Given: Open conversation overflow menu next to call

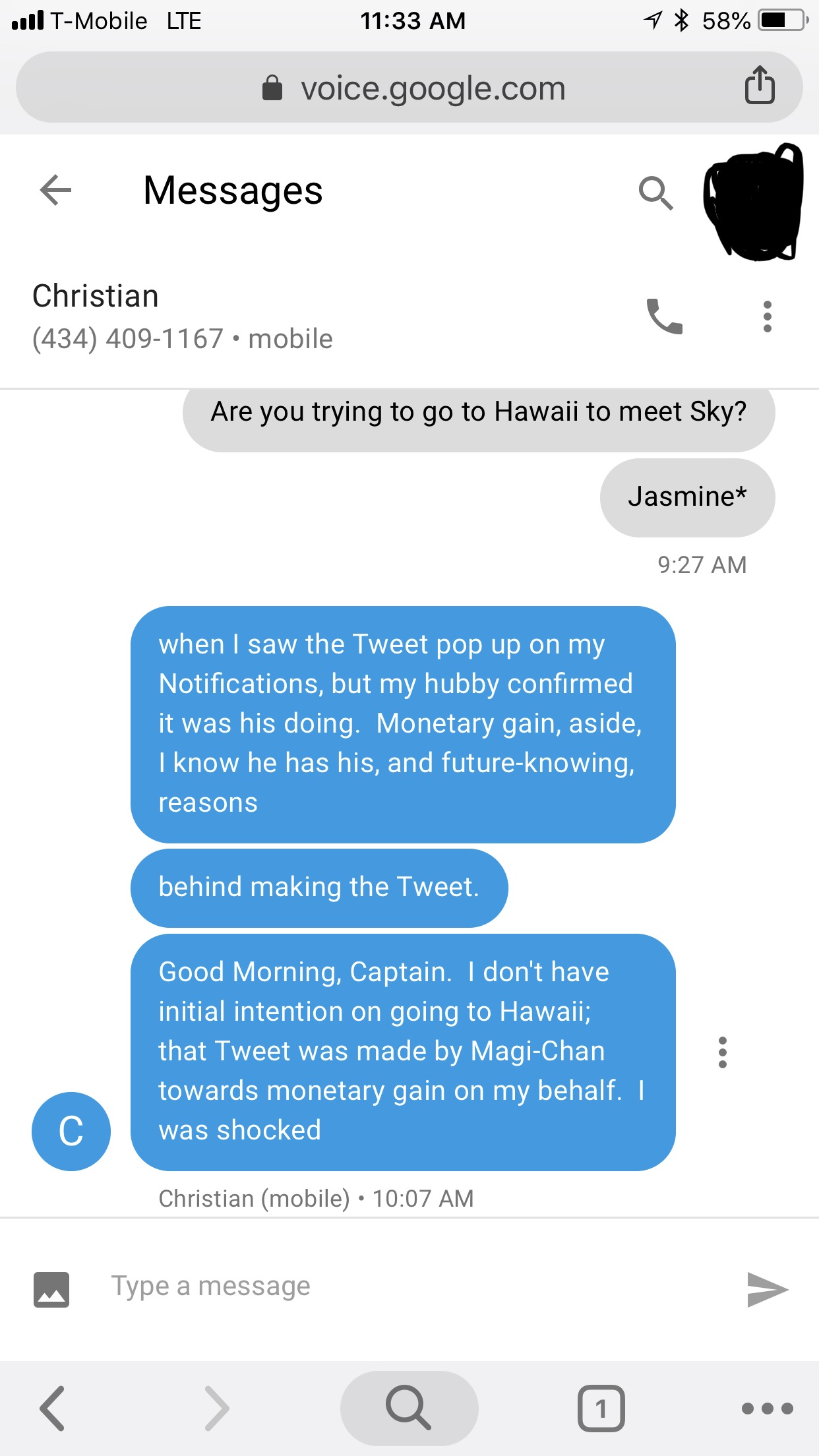Looking at the screenshot, I should click(767, 317).
